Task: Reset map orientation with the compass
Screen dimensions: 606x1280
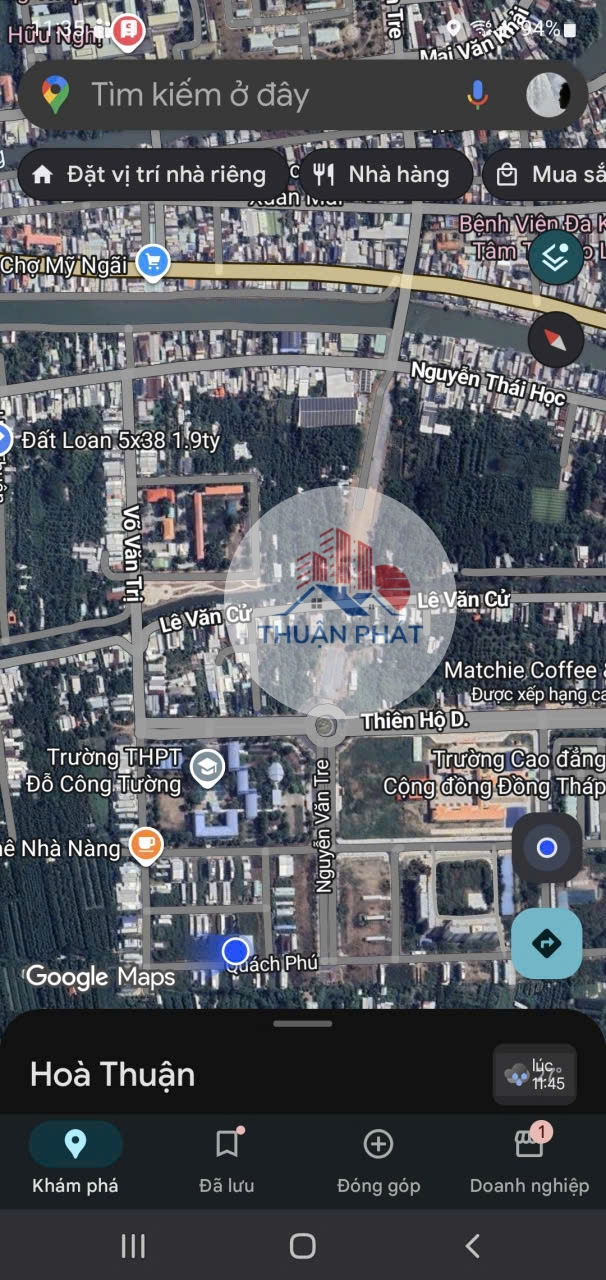Action: point(555,339)
